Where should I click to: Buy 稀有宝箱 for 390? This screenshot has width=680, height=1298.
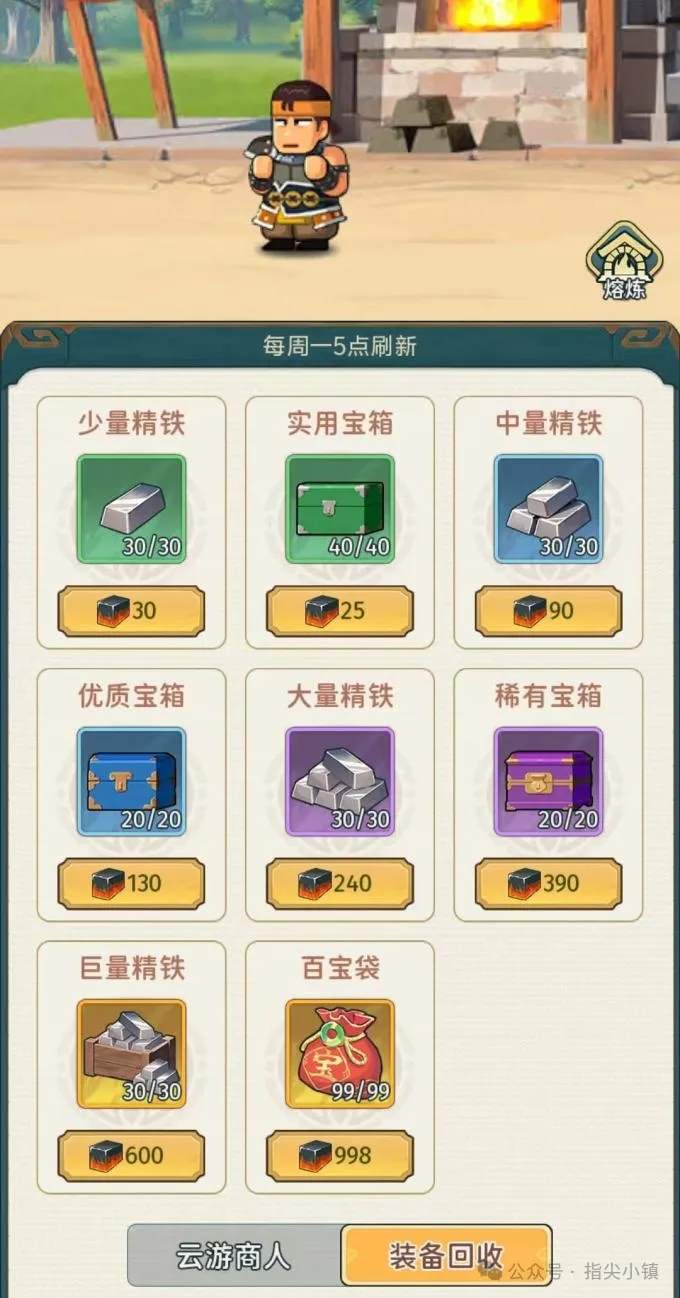pos(548,884)
